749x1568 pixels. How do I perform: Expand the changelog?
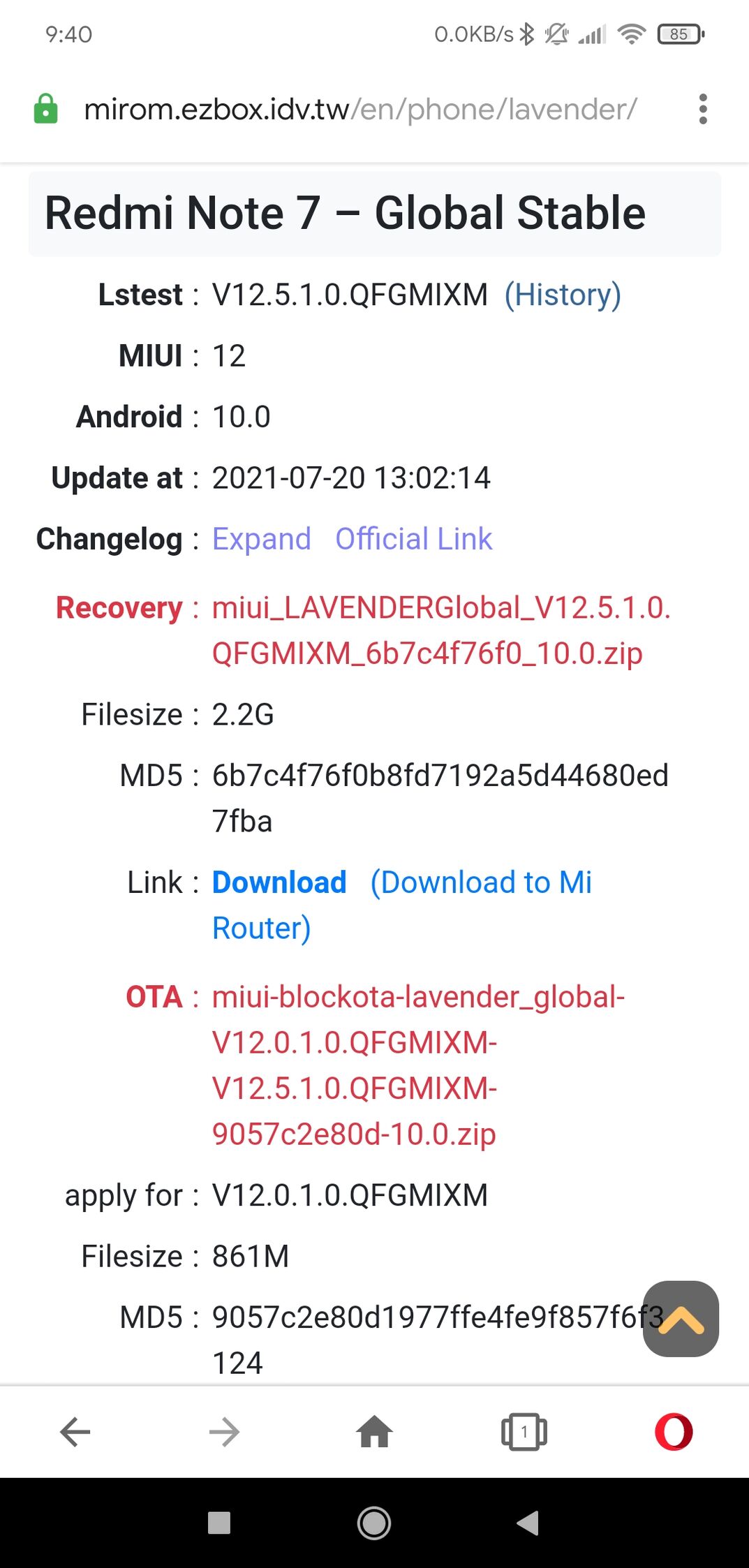[x=262, y=539]
